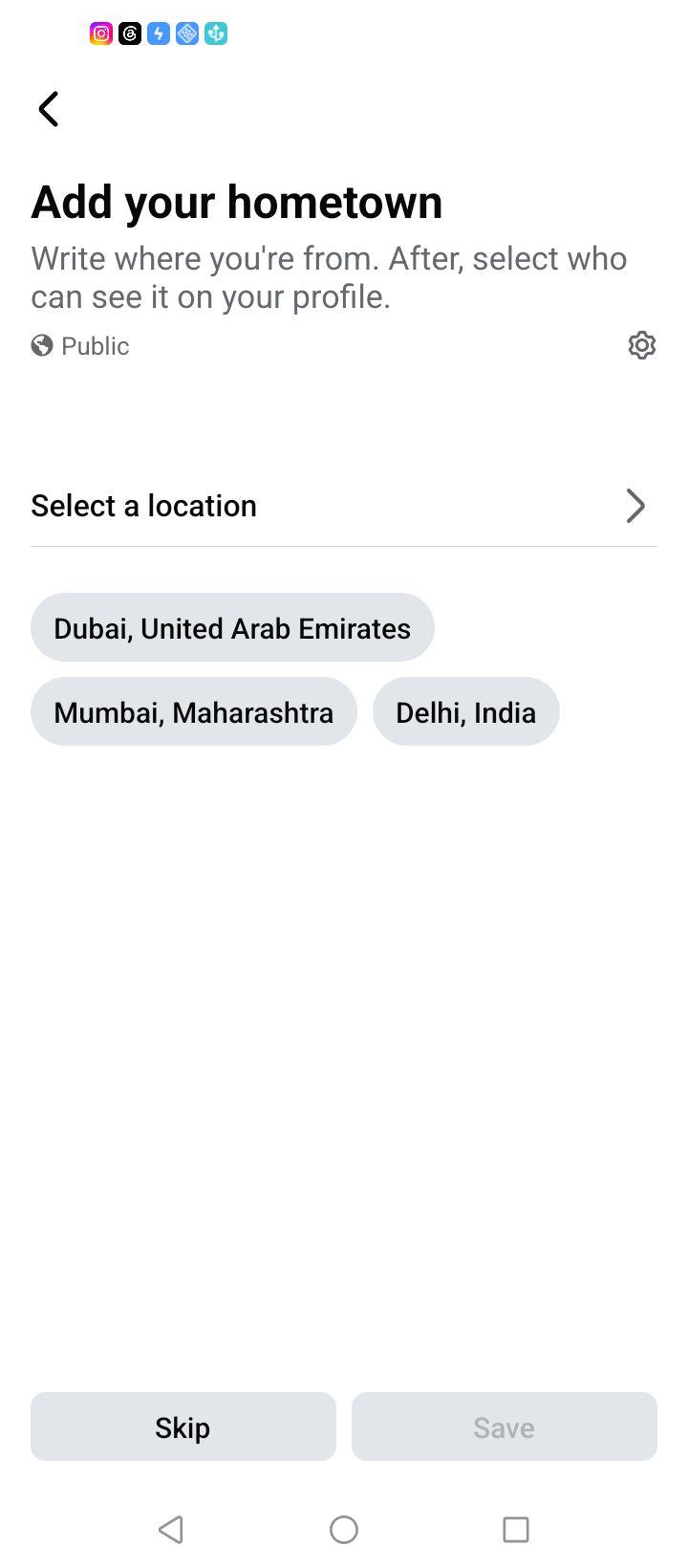Tap the system home button
Image resolution: width=688 pixels, height=1568 pixels.
click(x=344, y=1530)
